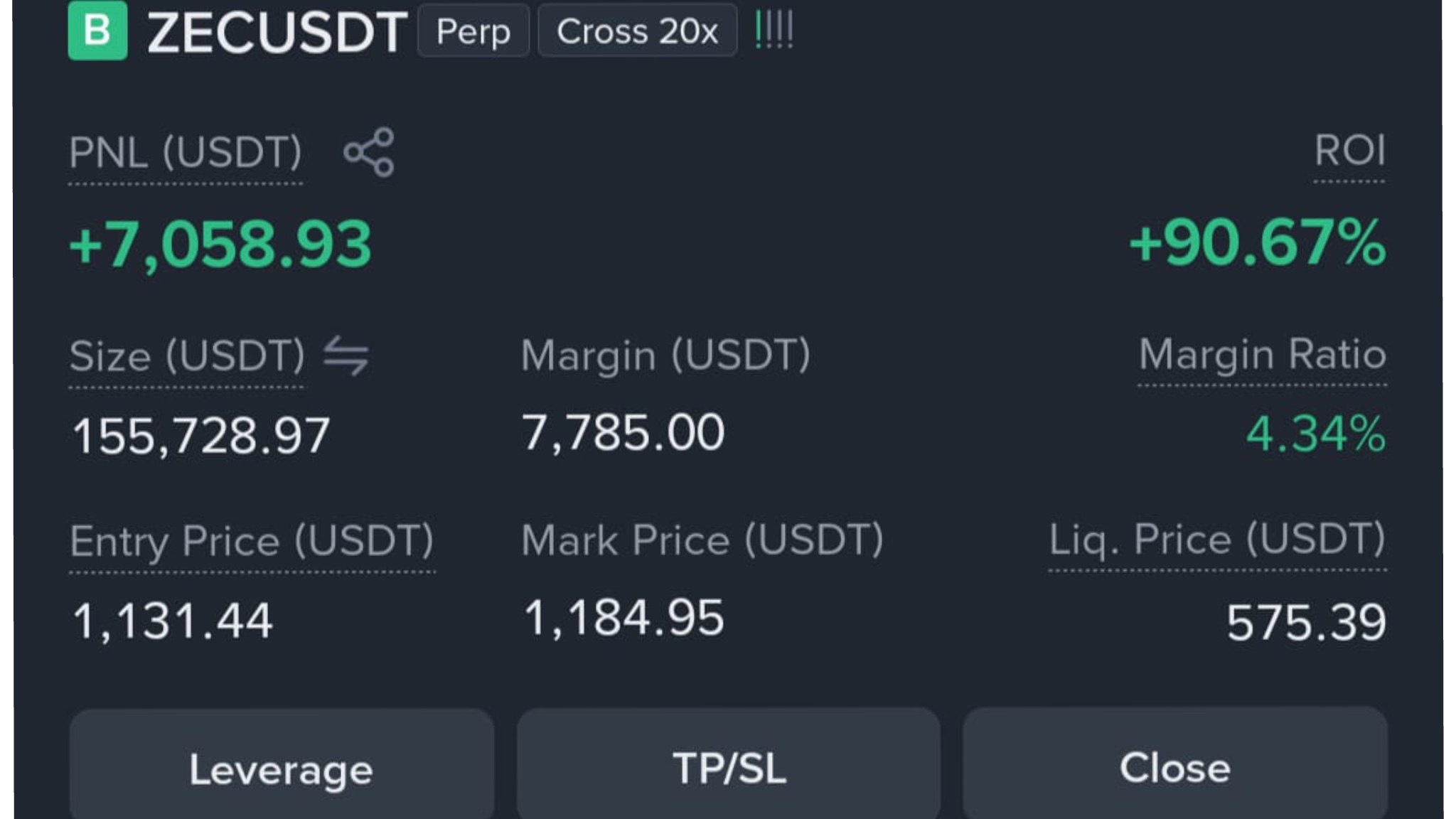Show the Entry Price explanation
1456x819 pixels.
[252, 542]
